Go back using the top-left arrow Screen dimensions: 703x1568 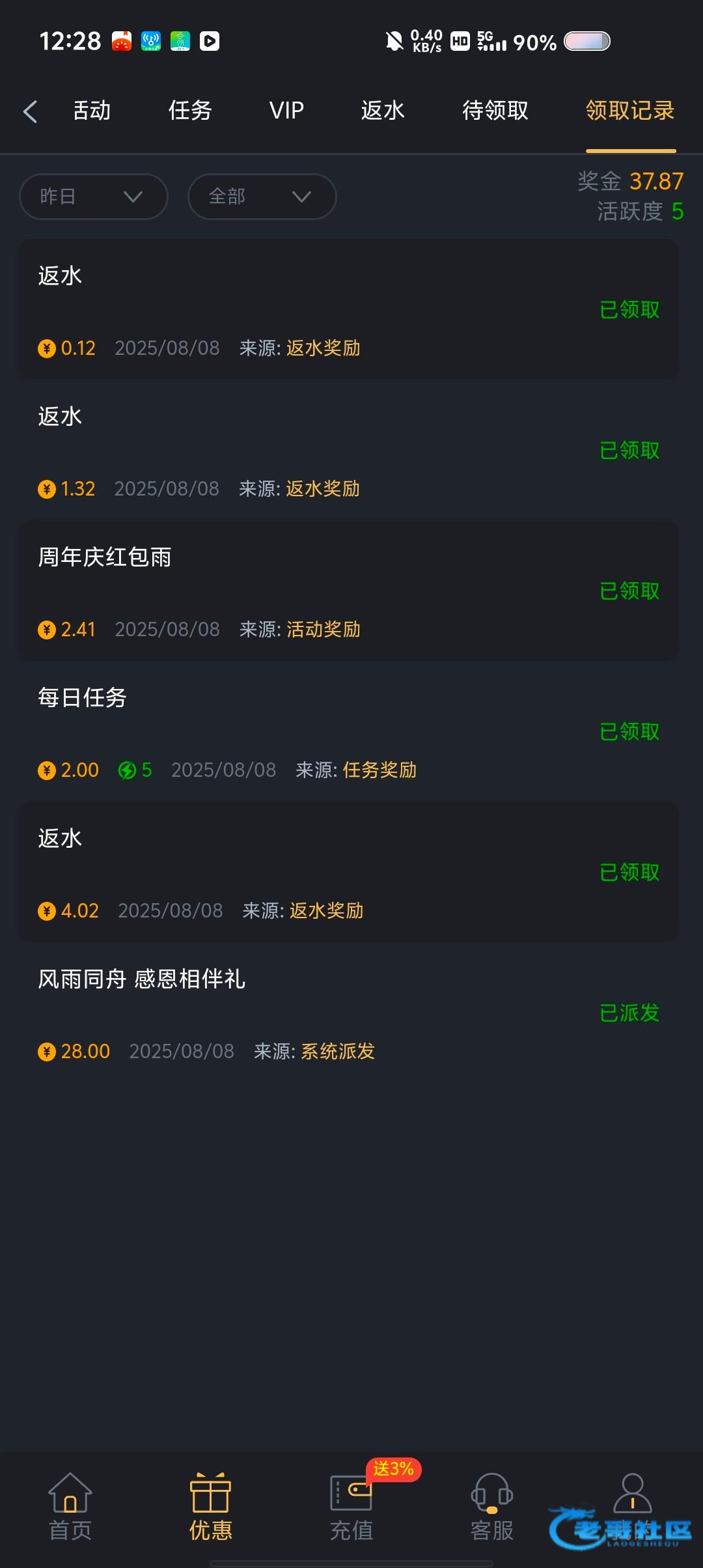point(30,111)
